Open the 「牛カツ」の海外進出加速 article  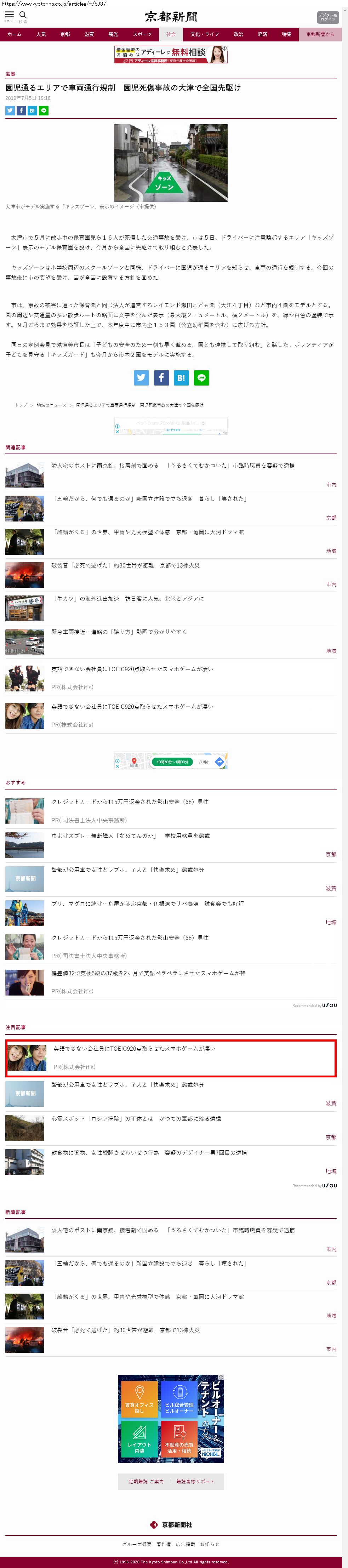coord(128,598)
